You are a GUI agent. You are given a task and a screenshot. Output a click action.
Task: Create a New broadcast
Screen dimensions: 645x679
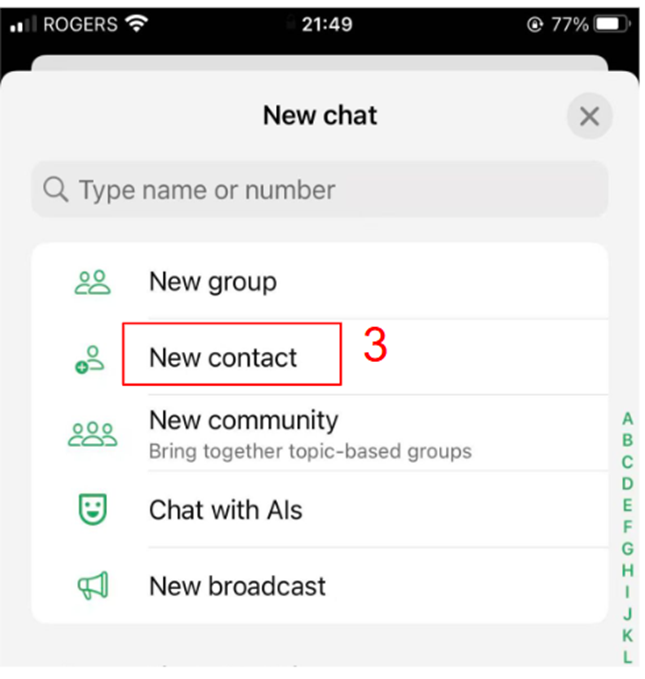coord(237,585)
